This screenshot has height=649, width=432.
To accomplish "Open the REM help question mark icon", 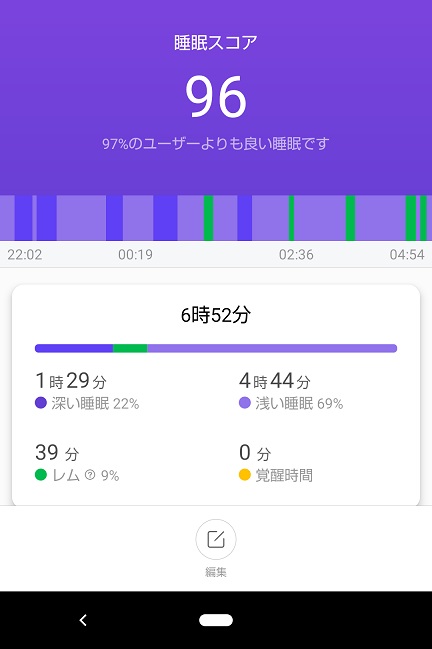I will (x=90, y=475).
